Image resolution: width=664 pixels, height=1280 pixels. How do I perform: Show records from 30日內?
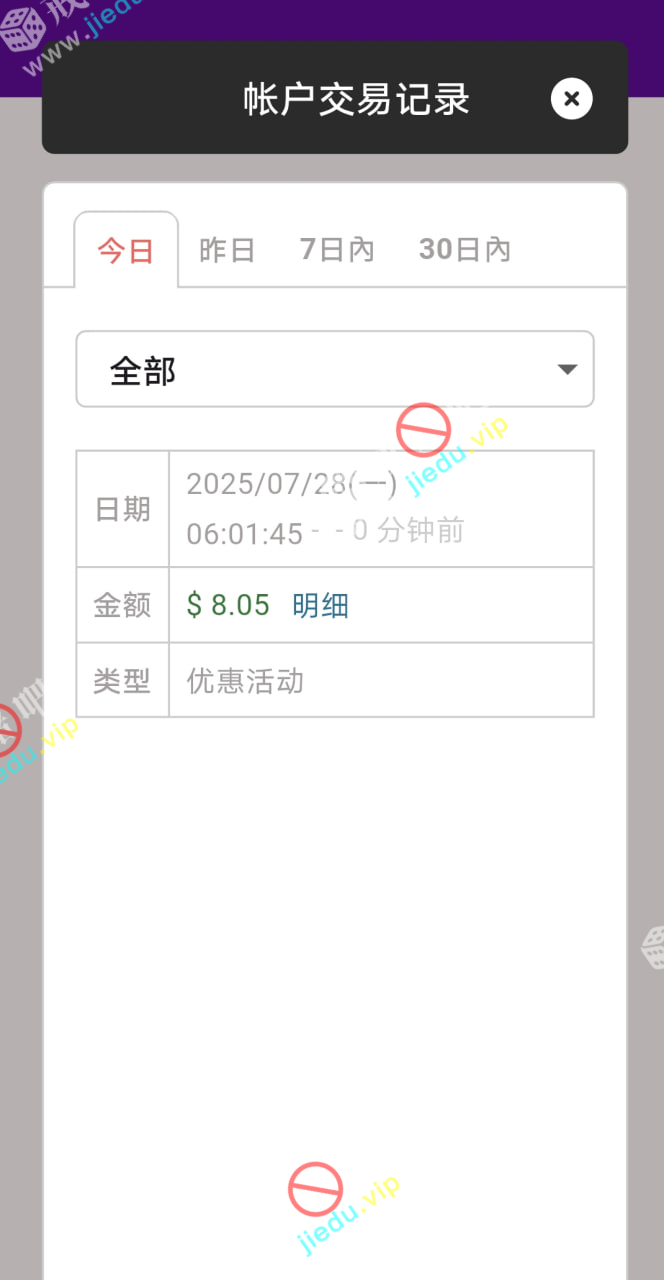pos(464,249)
